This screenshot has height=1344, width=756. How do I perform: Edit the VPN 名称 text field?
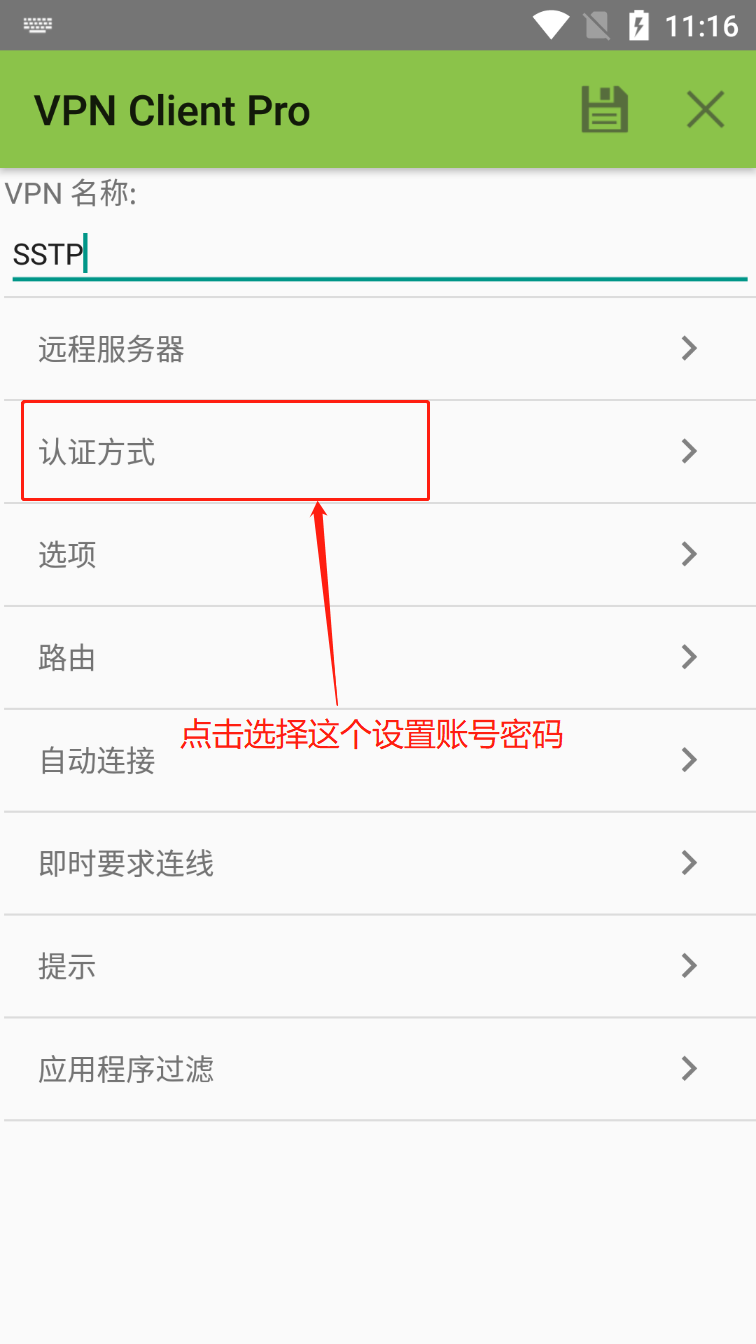tap(378, 255)
